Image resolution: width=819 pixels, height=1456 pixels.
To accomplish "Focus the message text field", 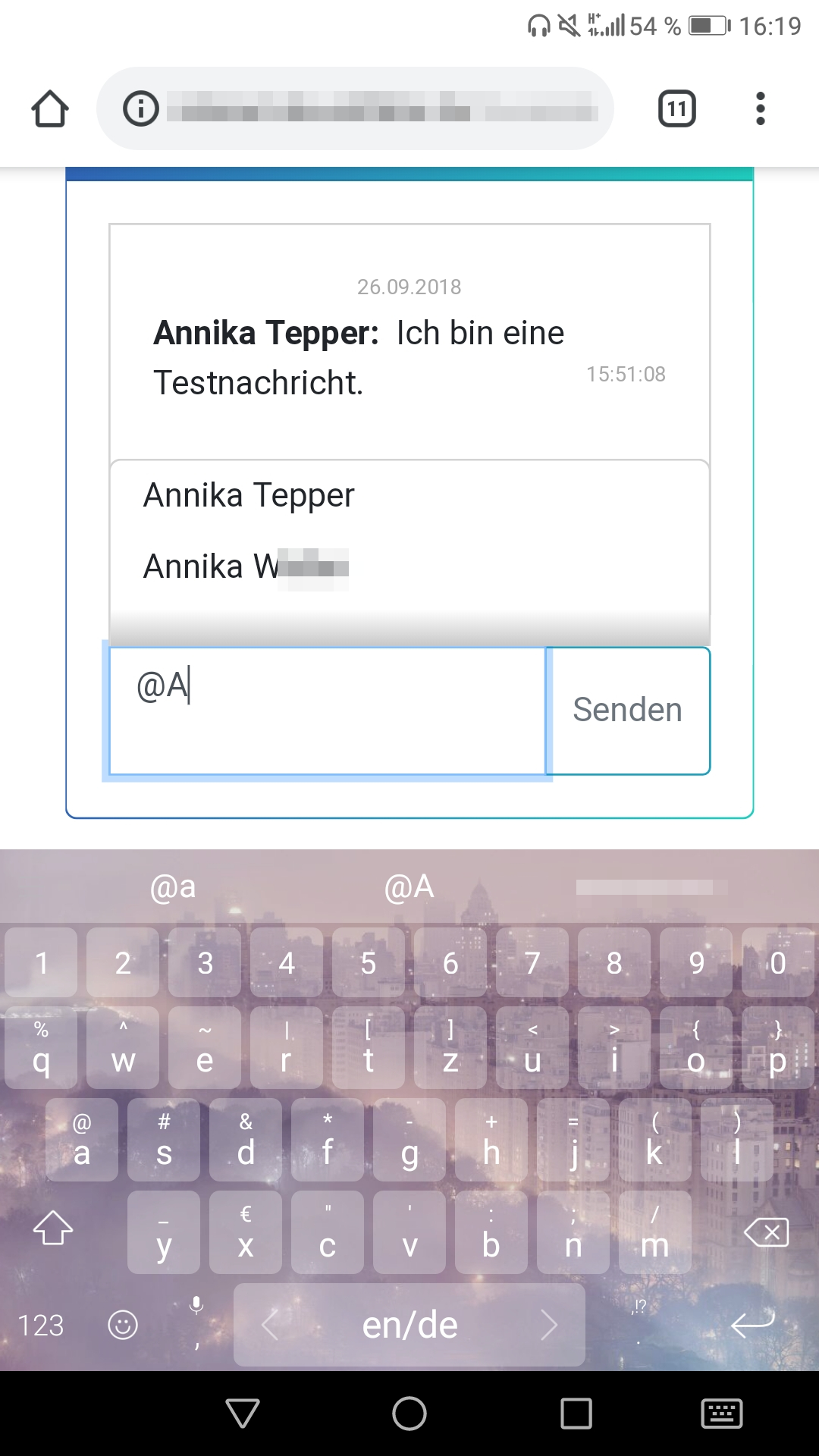I will click(x=327, y=711).
